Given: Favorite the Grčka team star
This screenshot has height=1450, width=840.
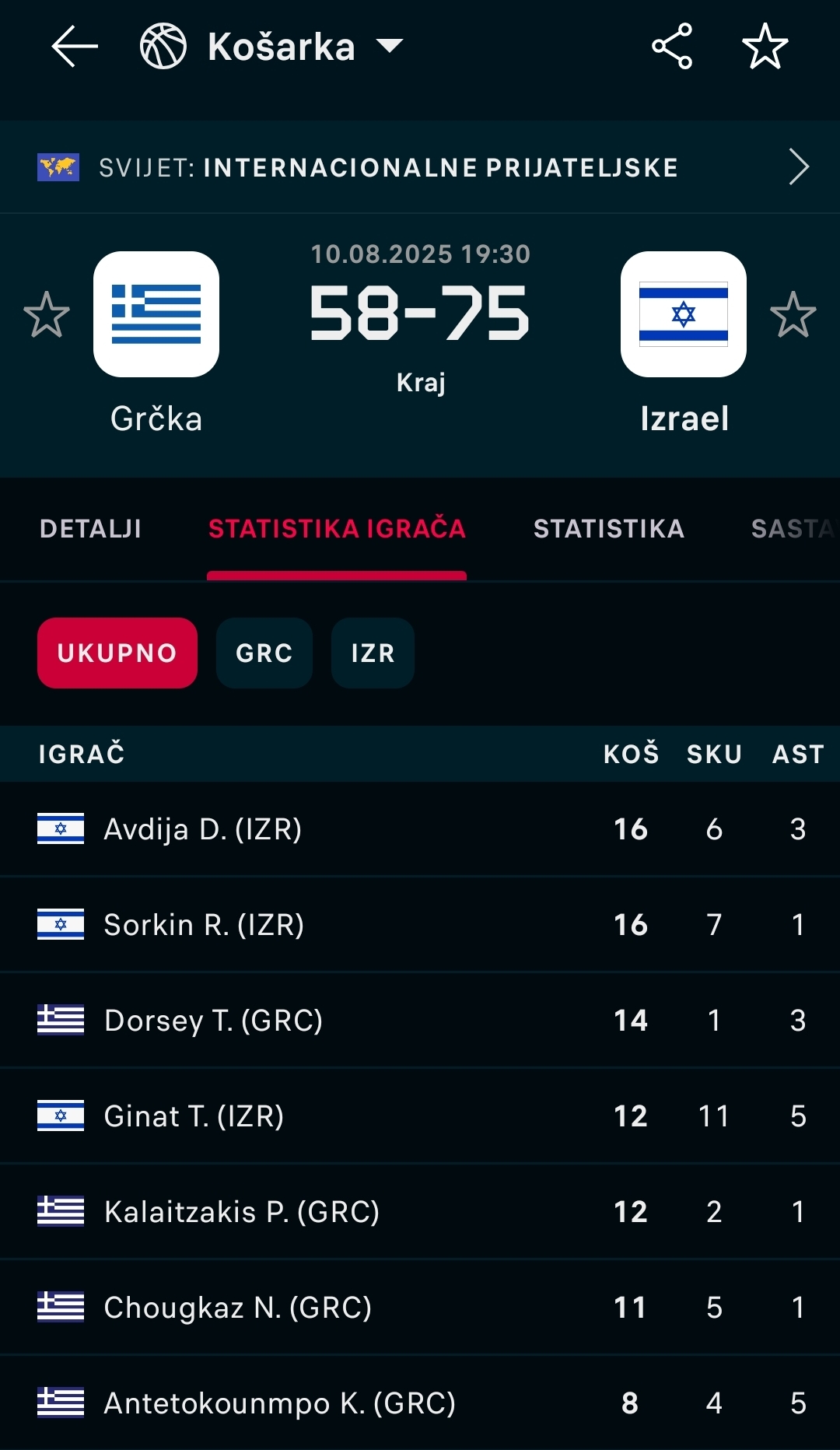Looking at the screenshot, I should tap(47, 315).
